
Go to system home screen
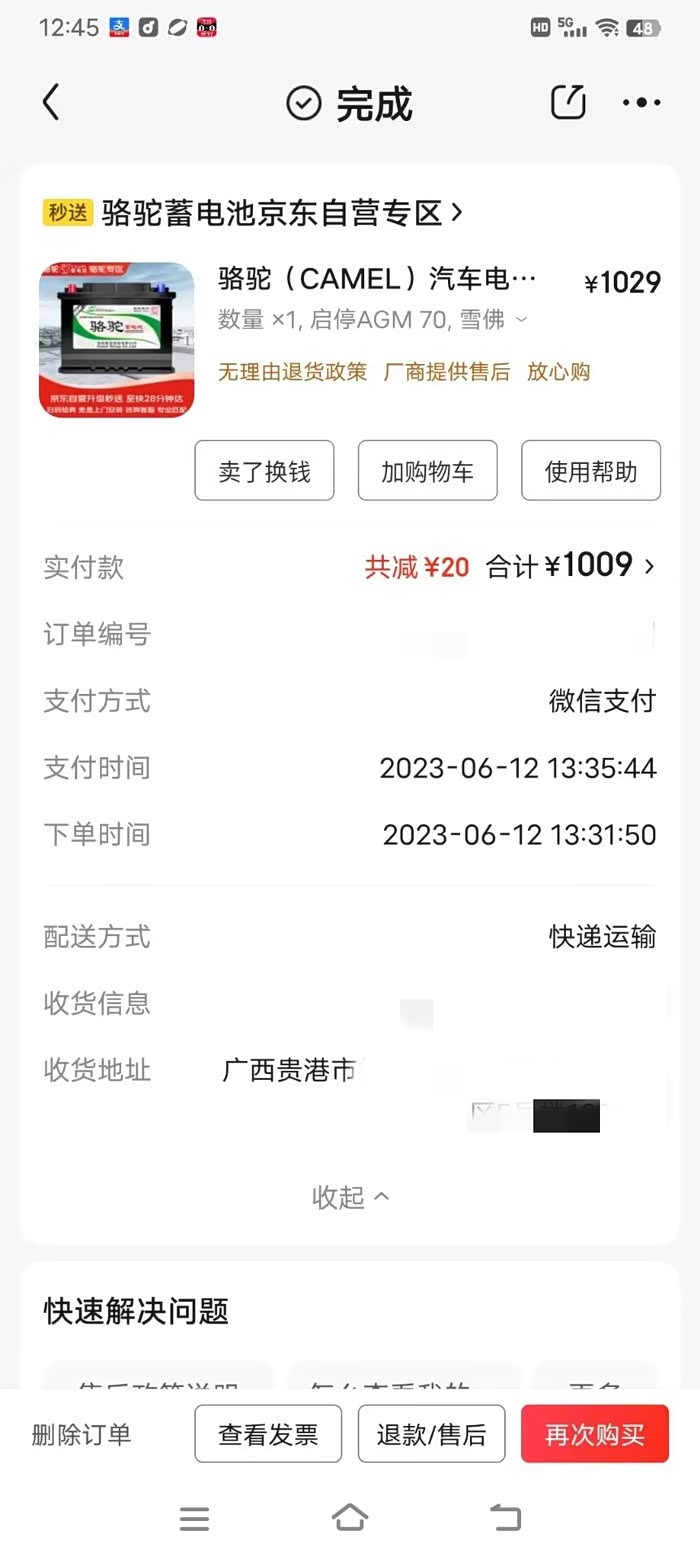350,1518
